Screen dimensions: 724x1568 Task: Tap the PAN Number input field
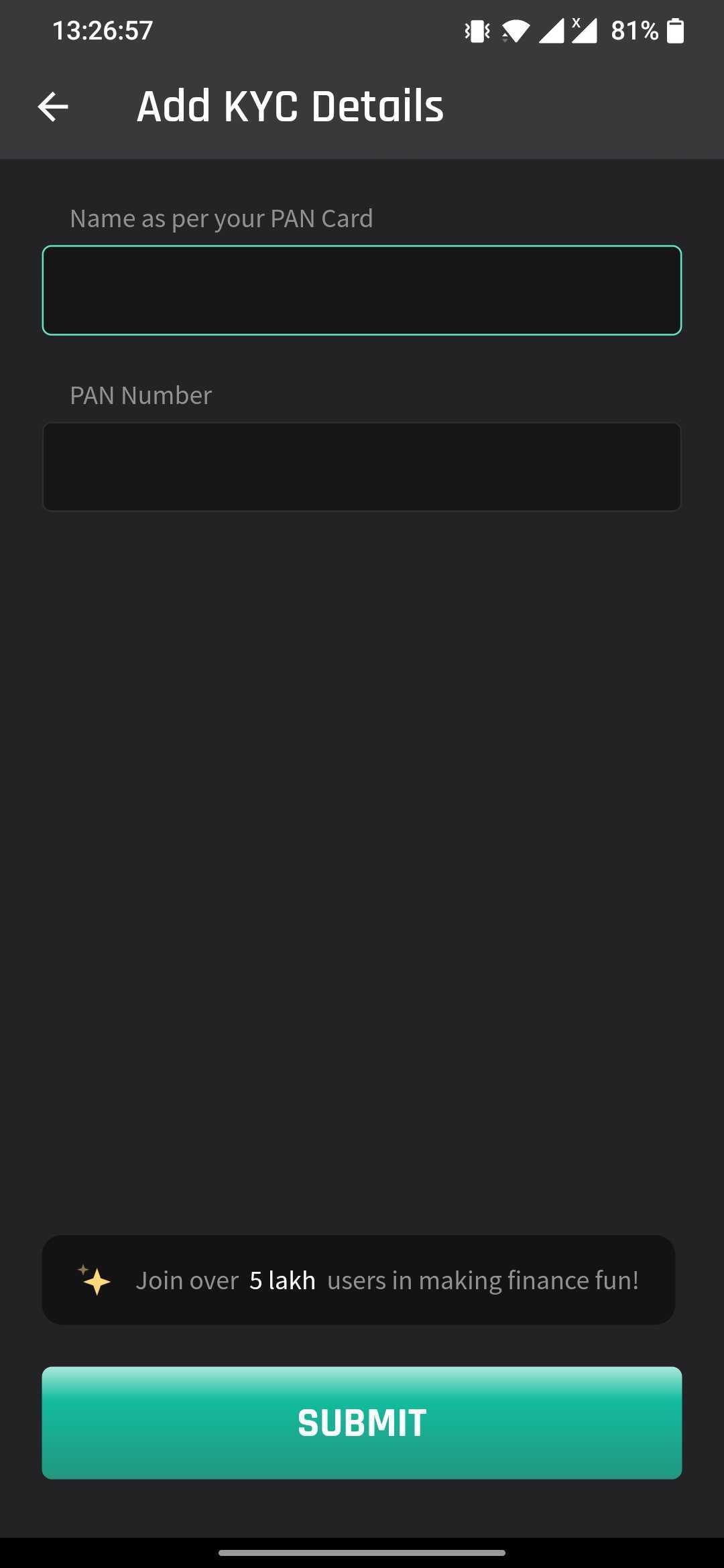362,466
